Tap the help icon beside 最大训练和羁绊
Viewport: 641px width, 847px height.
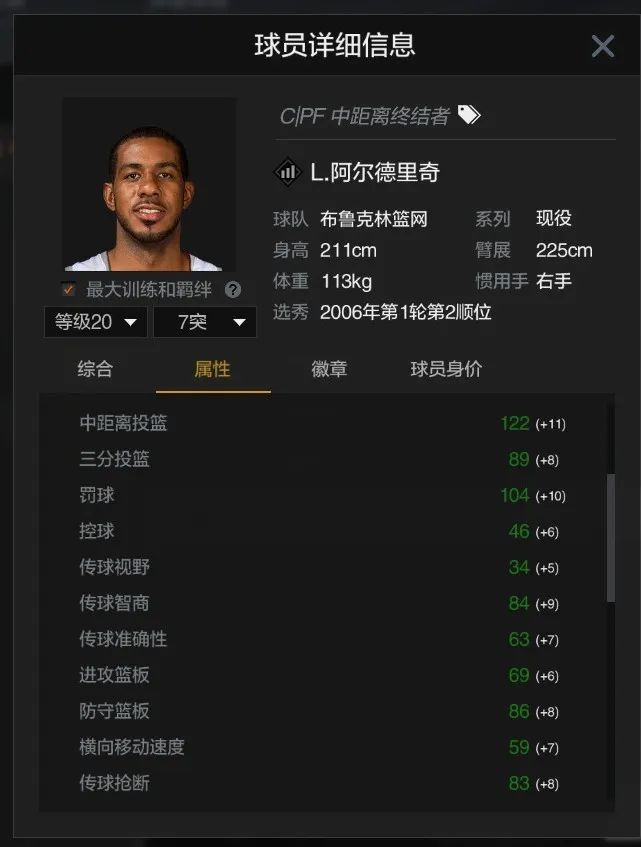233,290
